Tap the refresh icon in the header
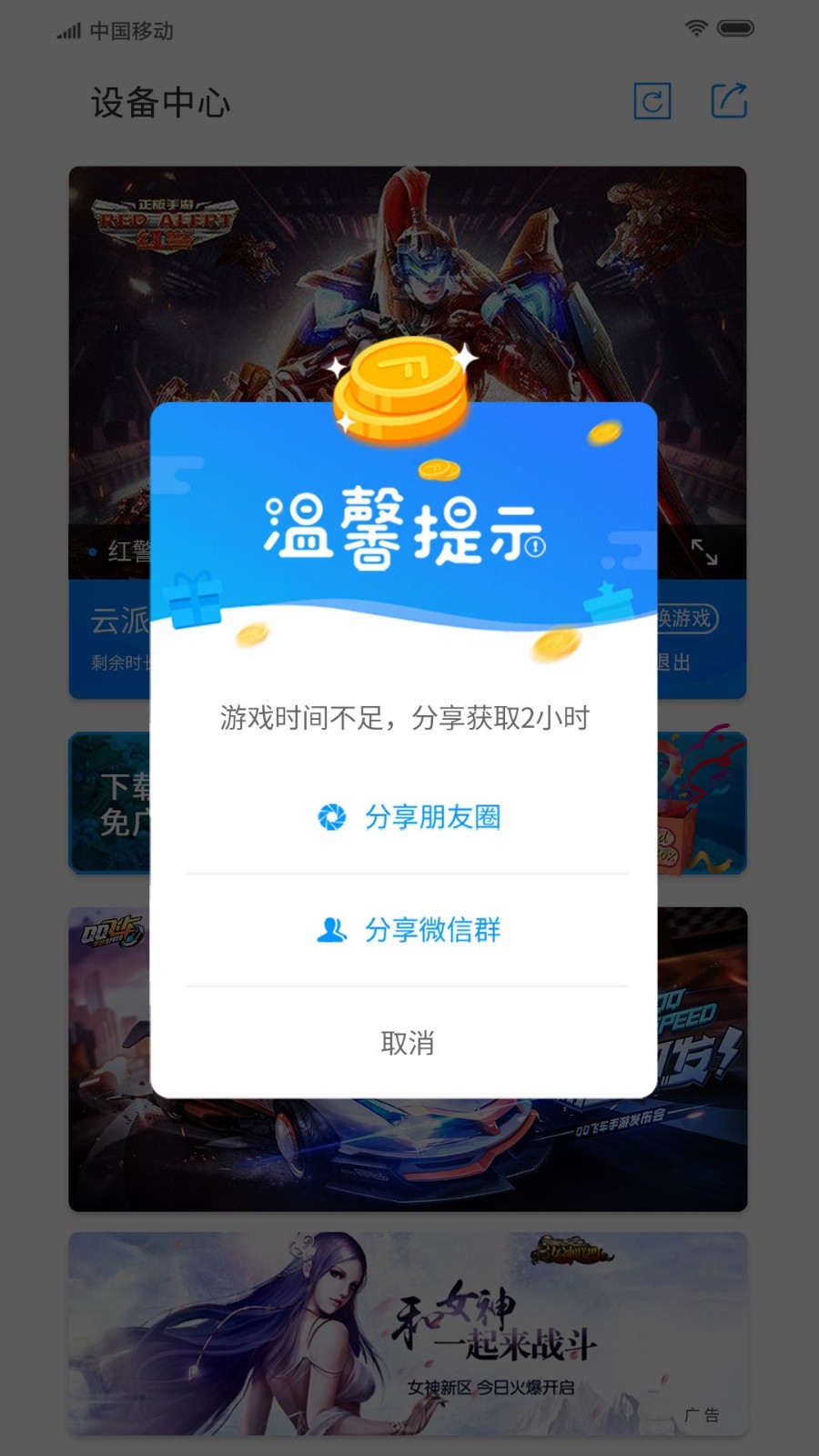This screenshot has height=1456, width=819. [652, 101]
